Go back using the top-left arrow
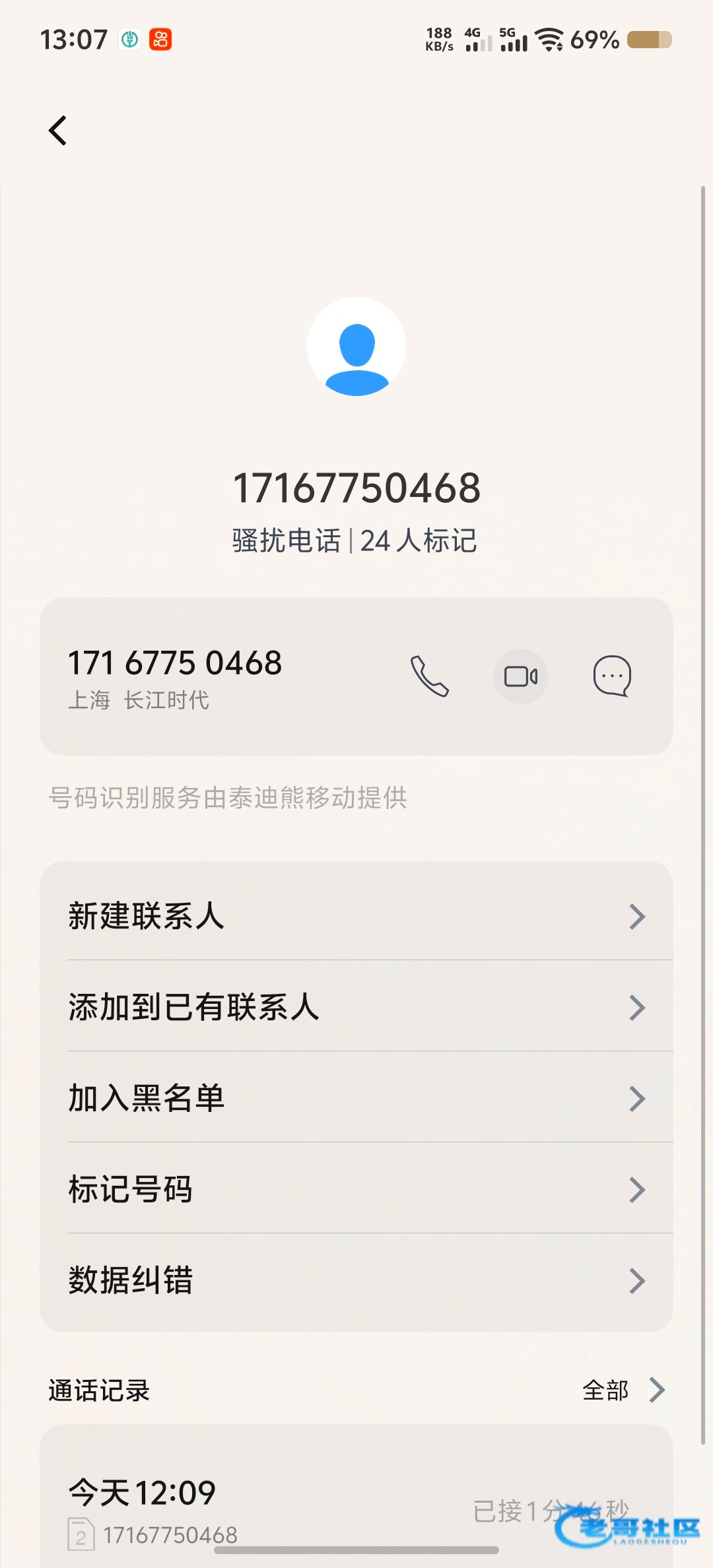The image size is (713, 1568). tap(58, 130)
